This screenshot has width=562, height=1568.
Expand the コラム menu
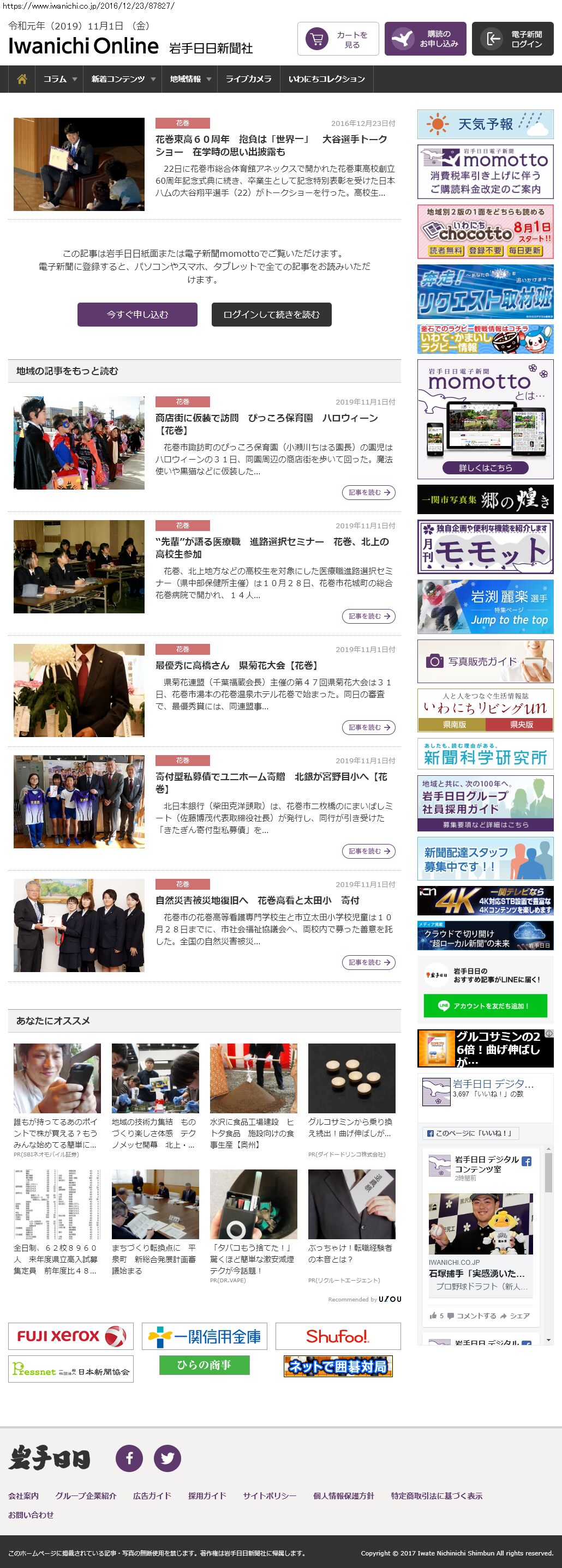tap(59, 79)
